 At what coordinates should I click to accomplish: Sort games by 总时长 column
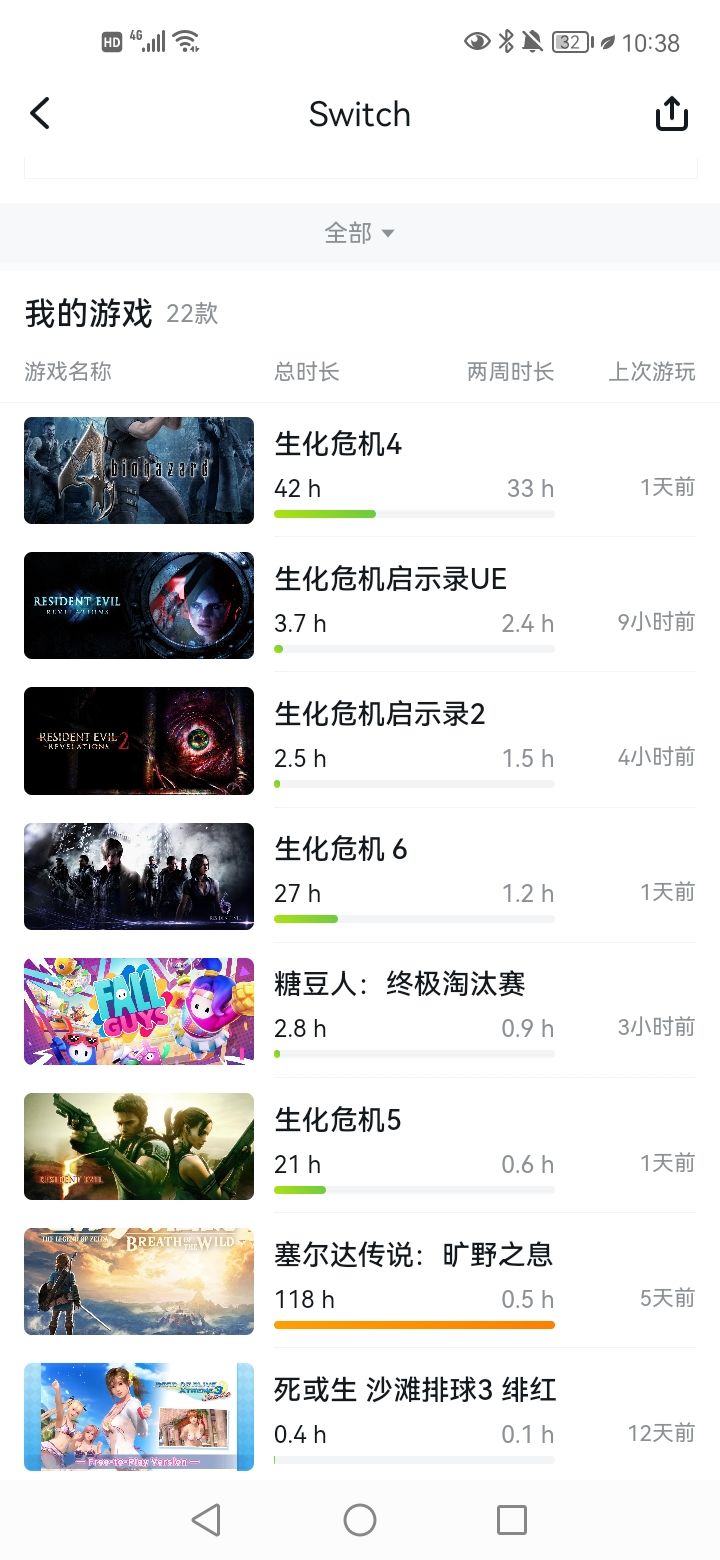(307, 372)
